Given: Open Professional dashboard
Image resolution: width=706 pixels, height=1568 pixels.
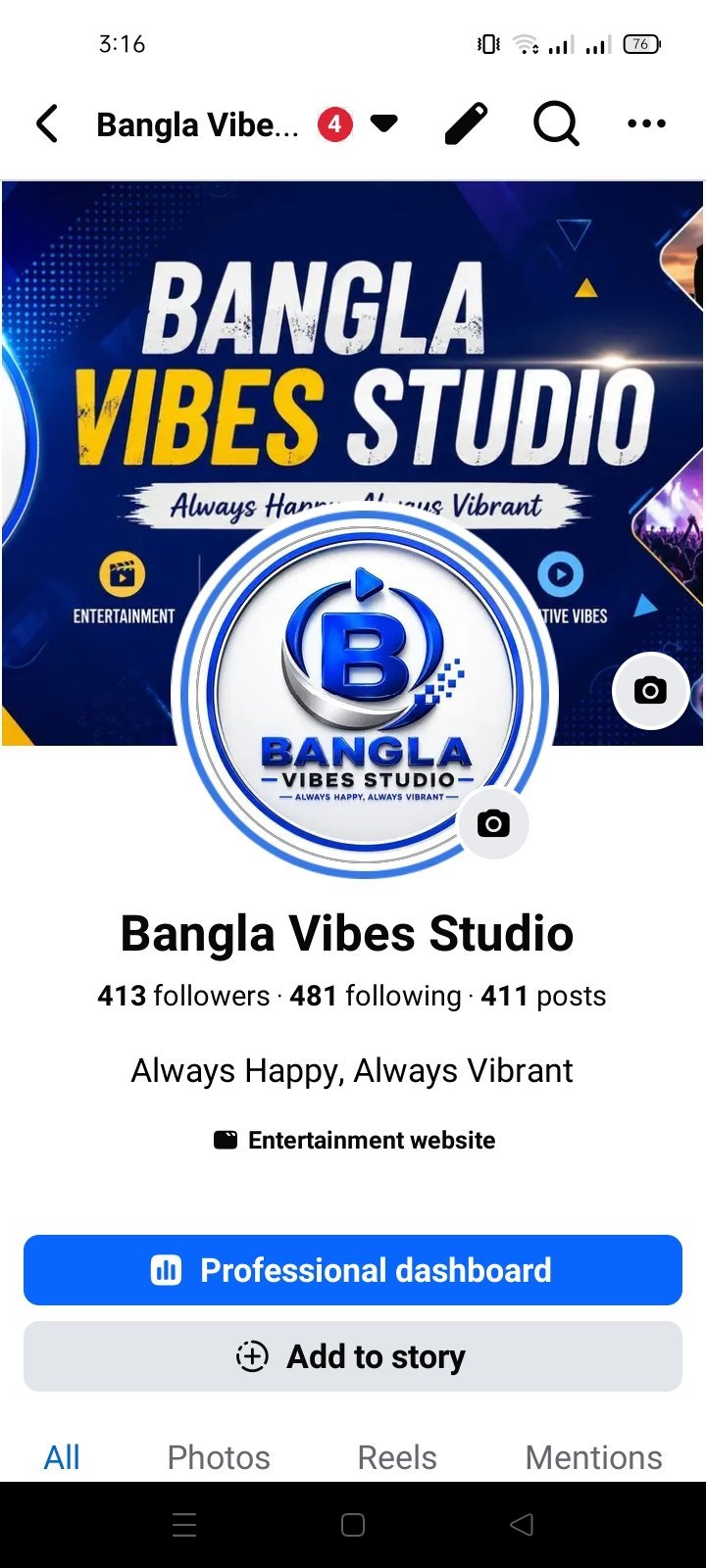Looking at the screenshot, I should pos(353,1270).
